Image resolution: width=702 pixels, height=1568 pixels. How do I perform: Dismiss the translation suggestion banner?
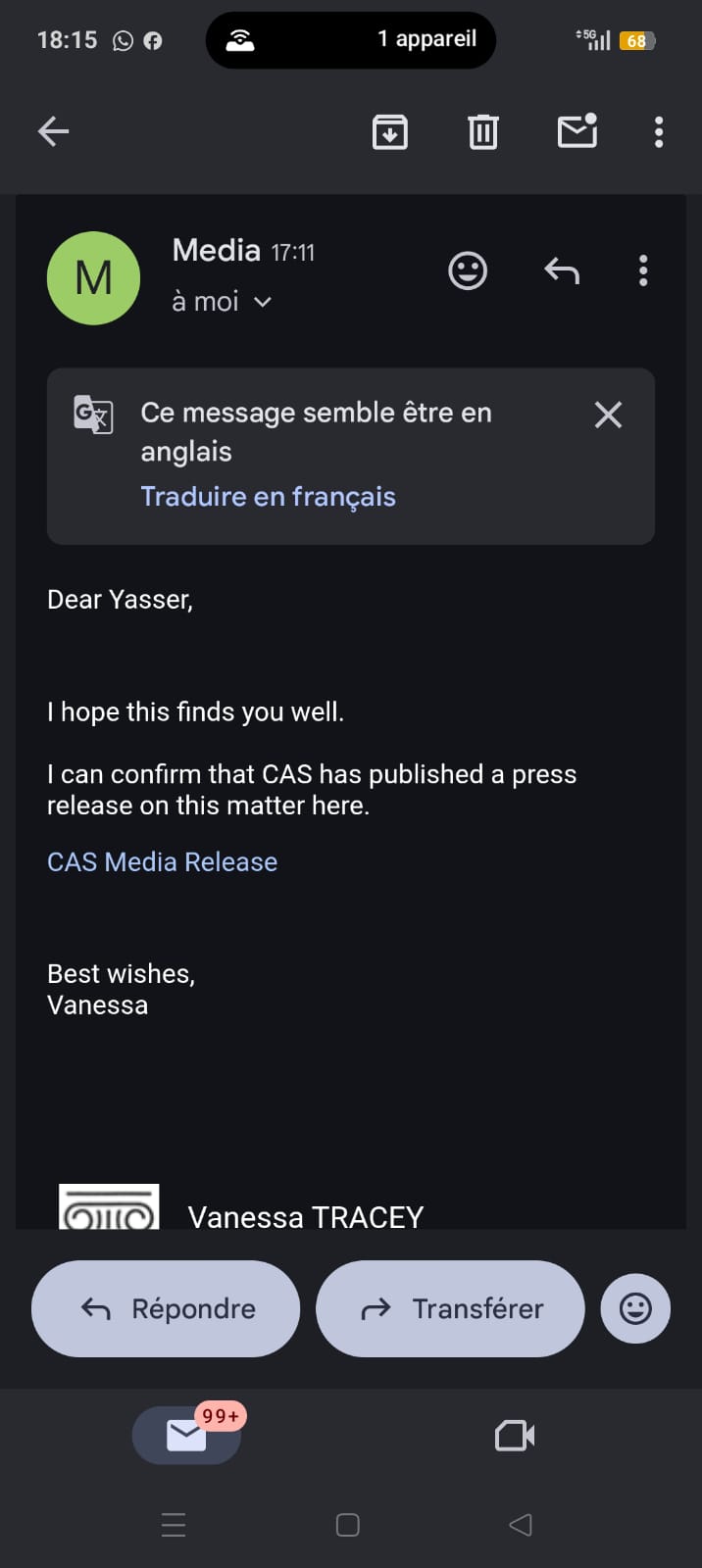(x=608, y=415)
